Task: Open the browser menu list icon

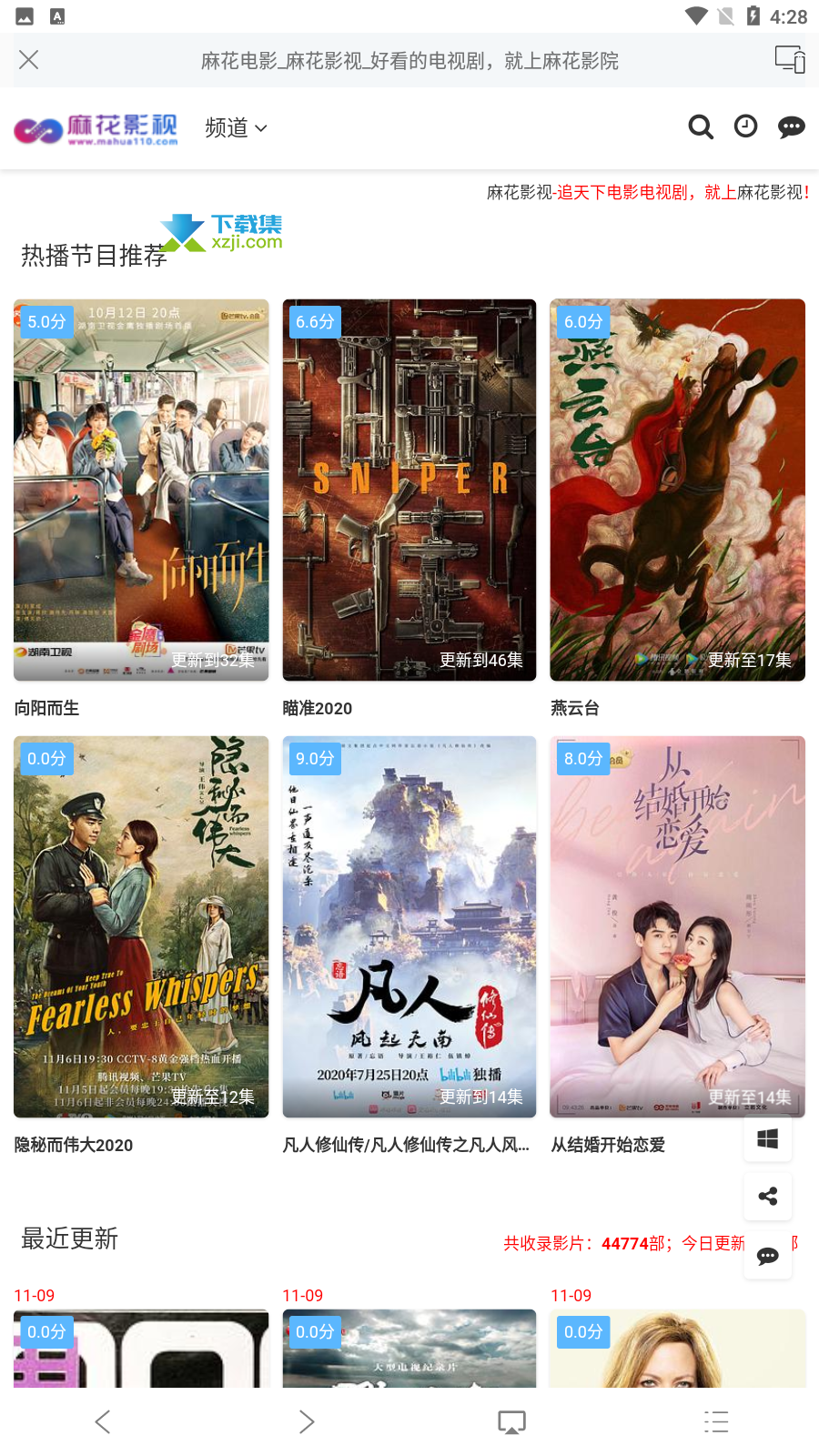Action: (716, 1421)
